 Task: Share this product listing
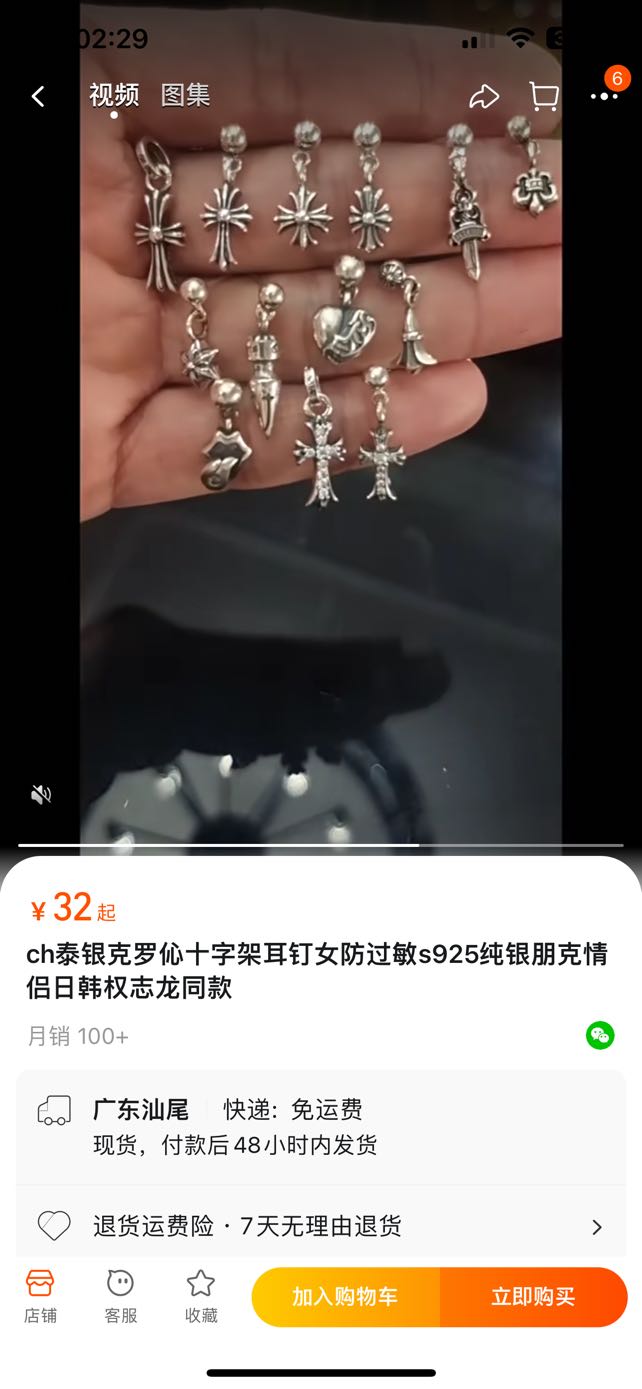[484, 96]
